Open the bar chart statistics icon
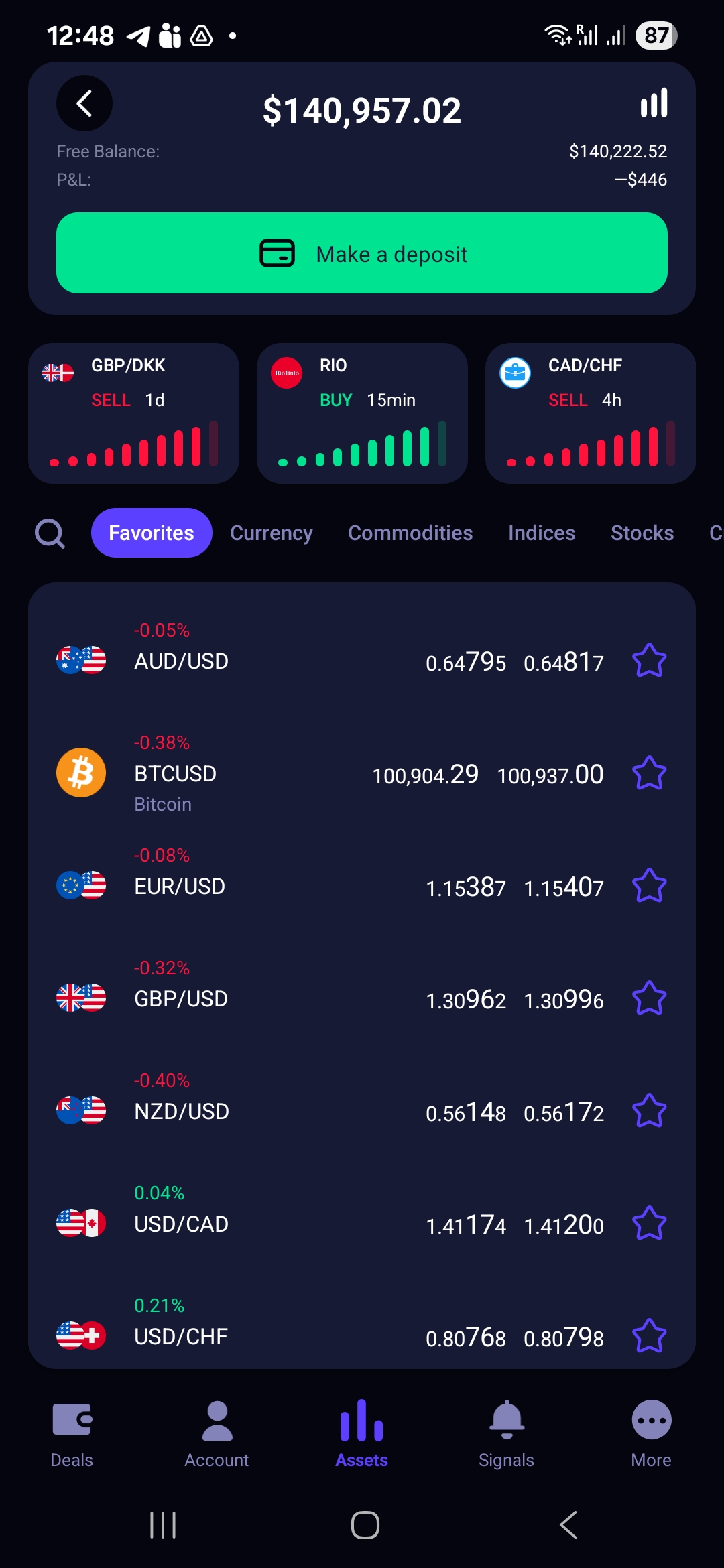Screen dimensions: 724x1568 click(654, 103)
